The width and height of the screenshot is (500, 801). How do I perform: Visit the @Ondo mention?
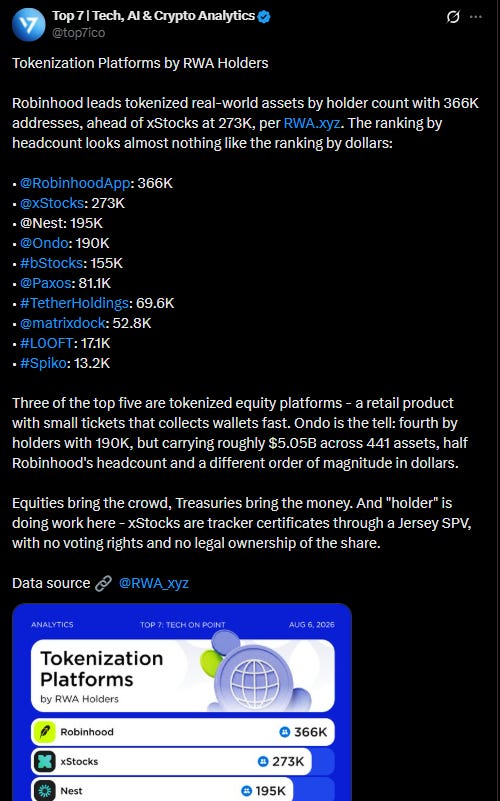click(44, 243)
